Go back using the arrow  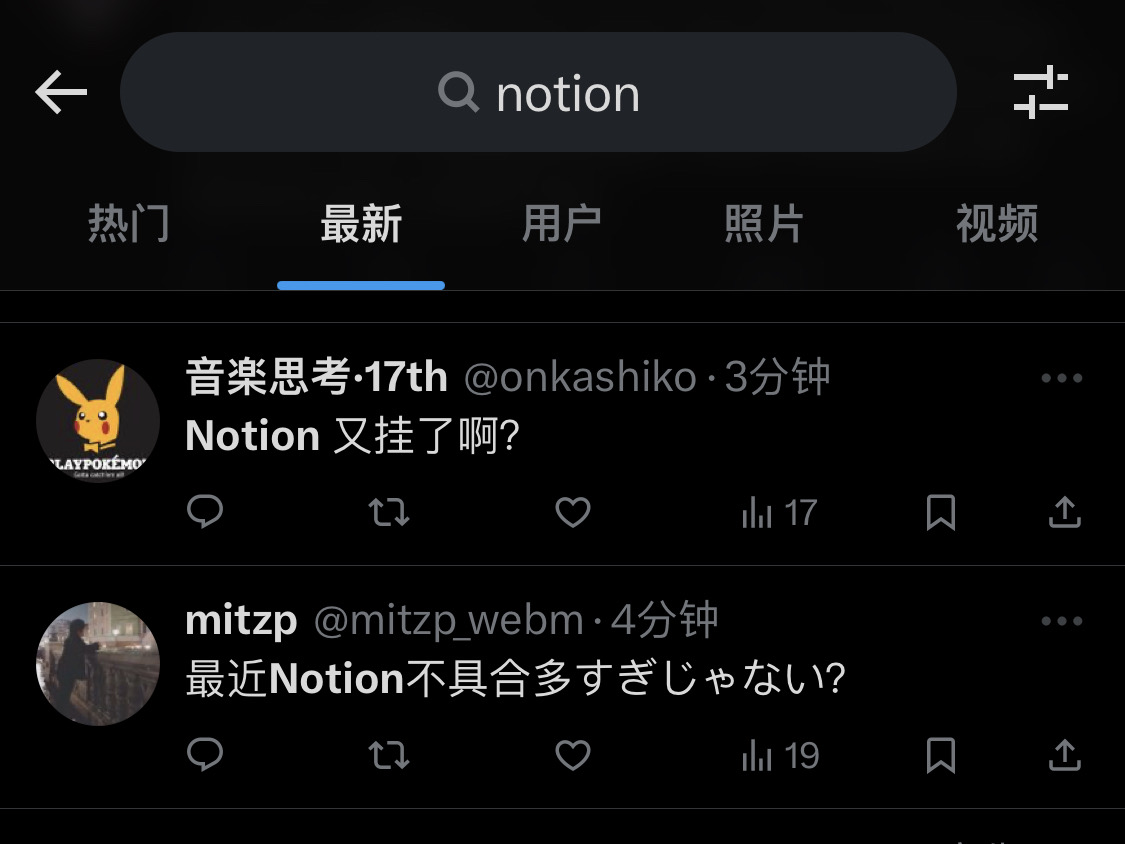pyautogui.click(x=61, y=93)
